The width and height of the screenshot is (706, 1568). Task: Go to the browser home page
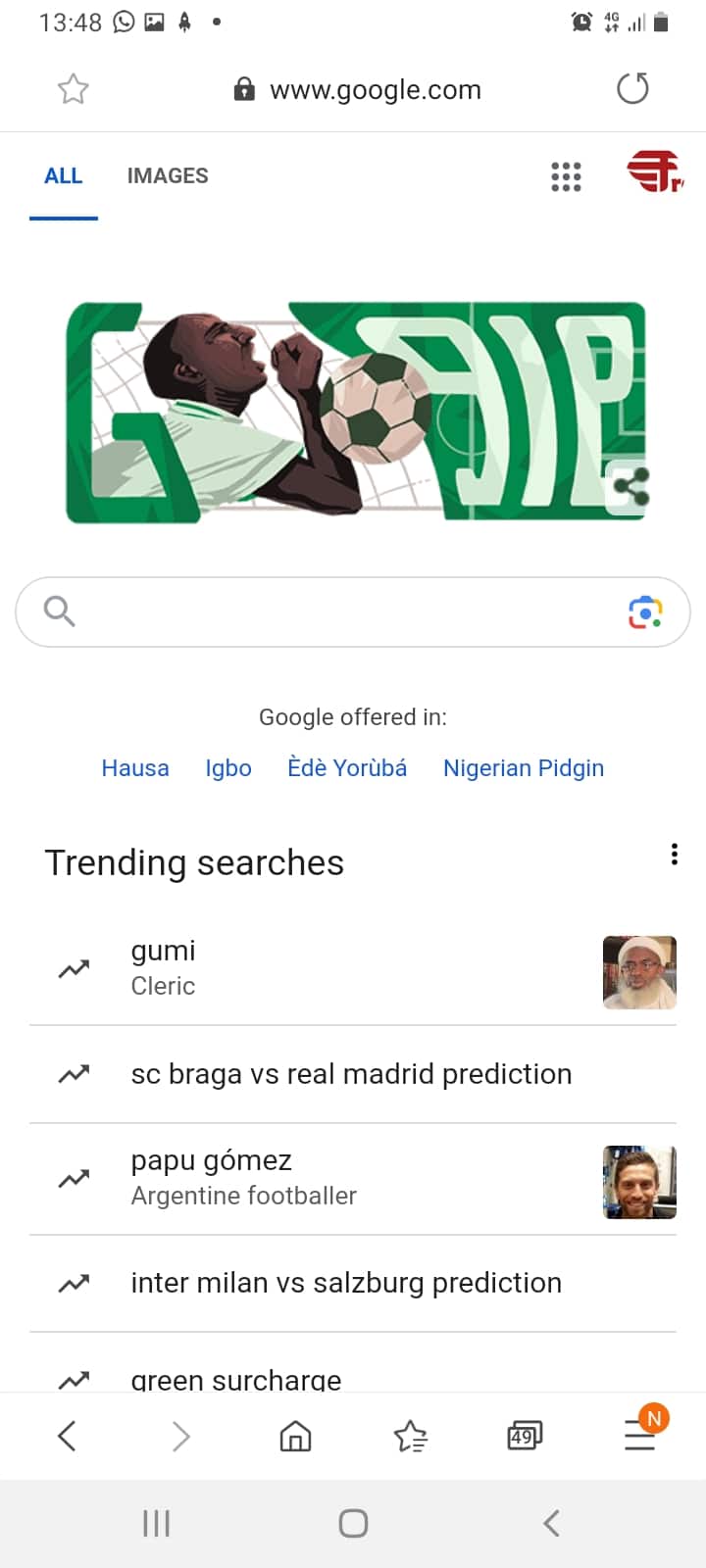295,1437
